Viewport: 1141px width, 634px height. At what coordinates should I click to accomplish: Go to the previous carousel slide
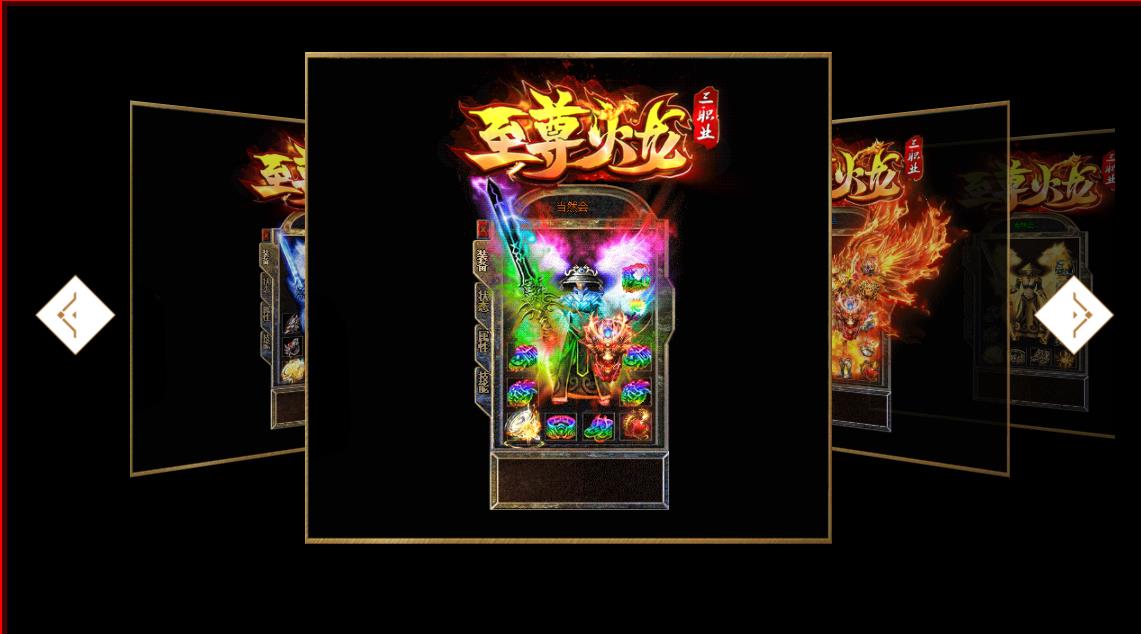pyautogui.click(x=75, y=315)
